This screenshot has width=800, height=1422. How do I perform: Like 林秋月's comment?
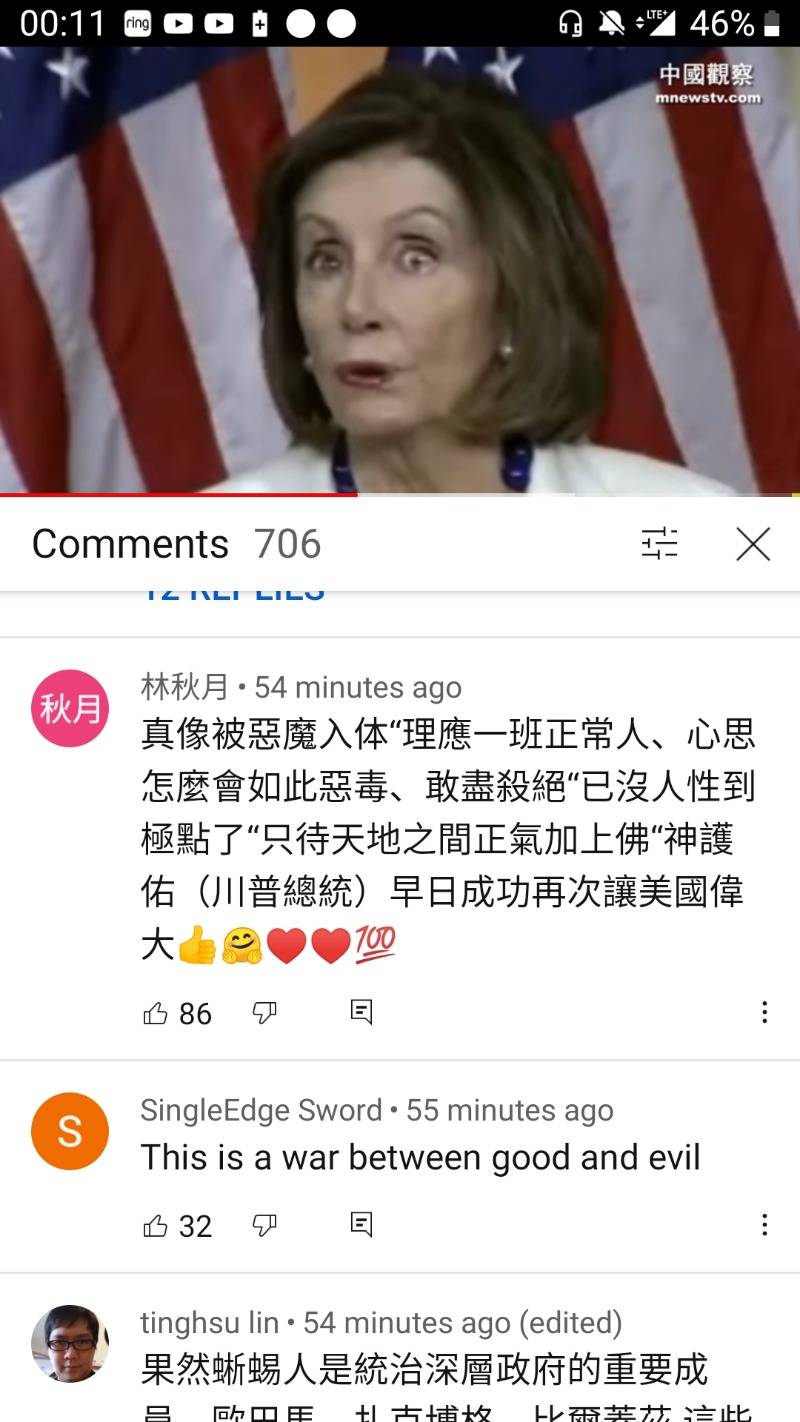tap(156, 1013)
